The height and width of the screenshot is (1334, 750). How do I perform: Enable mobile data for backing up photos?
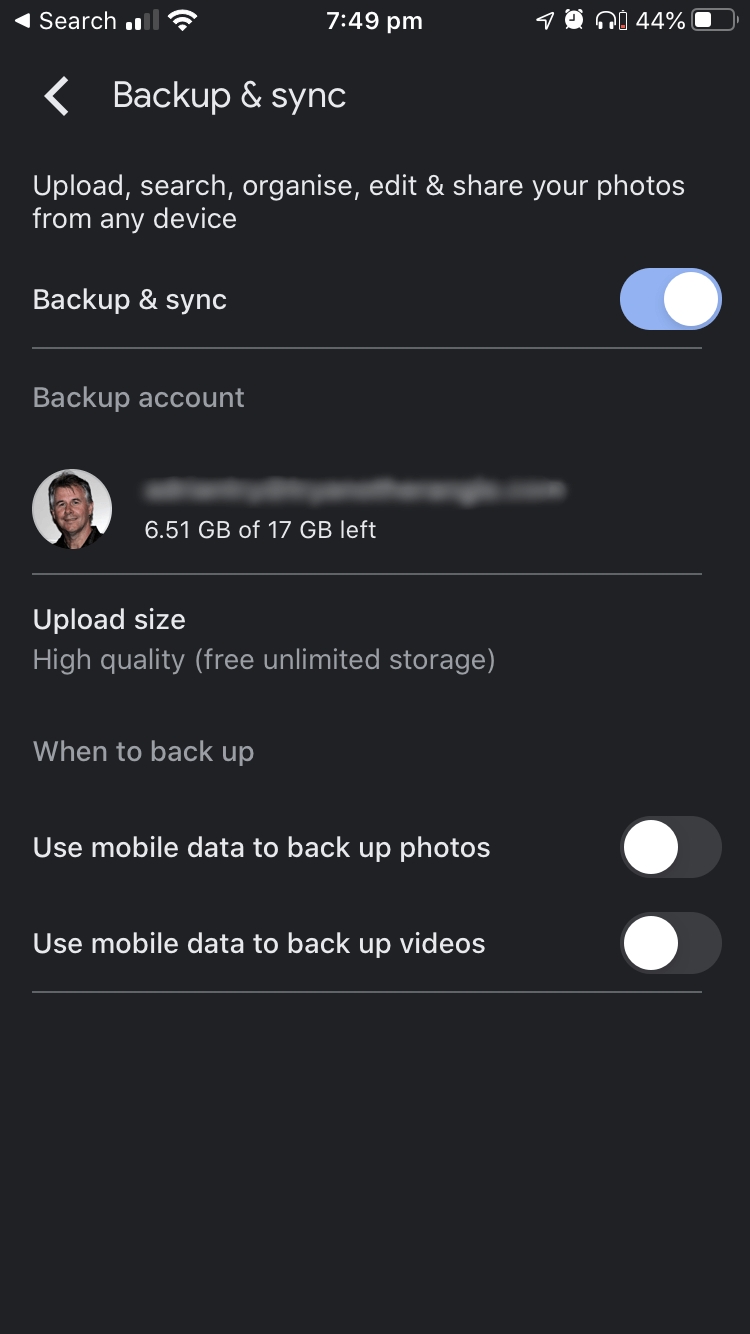pos(670,847)
